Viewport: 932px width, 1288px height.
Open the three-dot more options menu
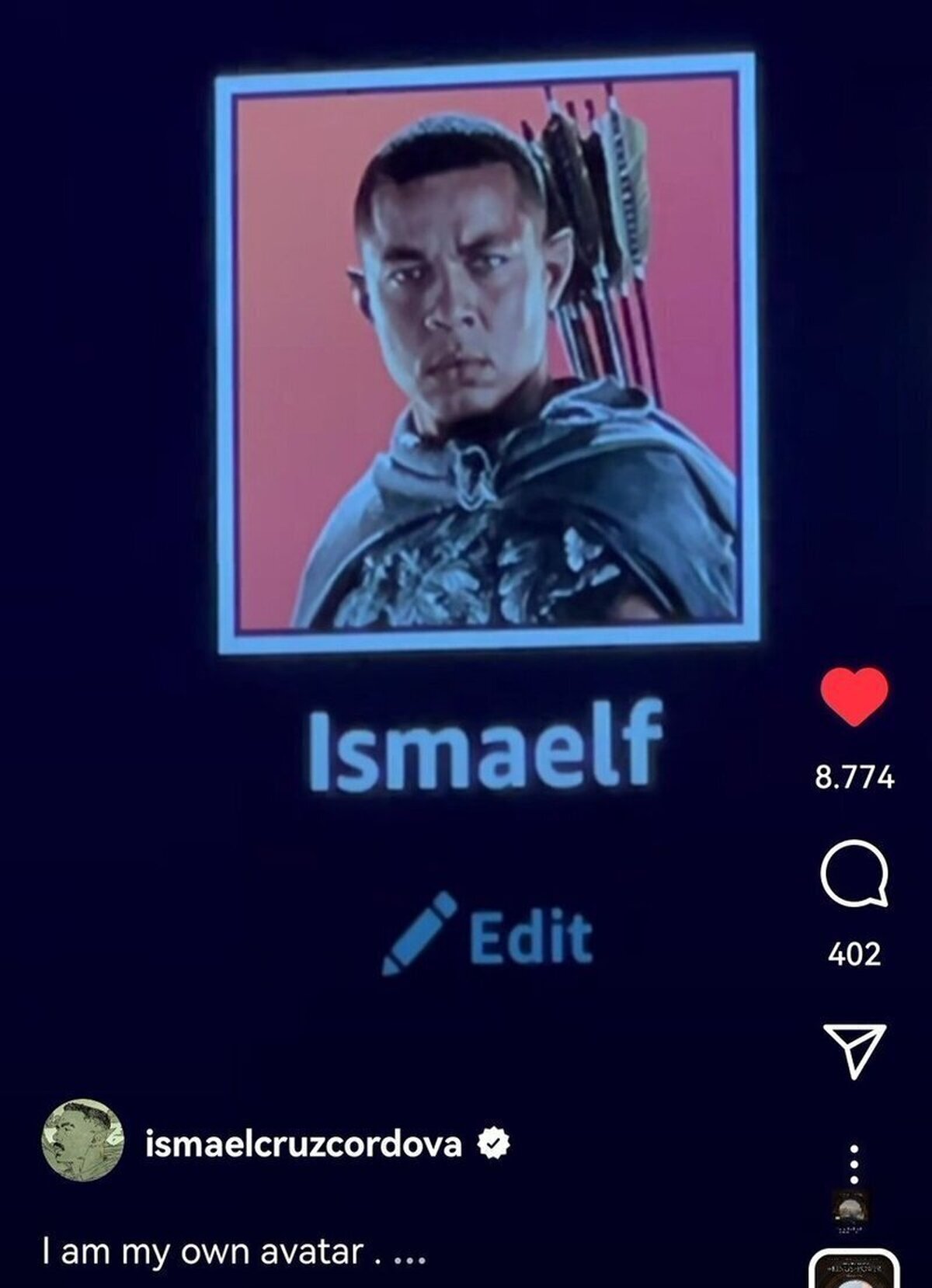[x=854, y=1164]
